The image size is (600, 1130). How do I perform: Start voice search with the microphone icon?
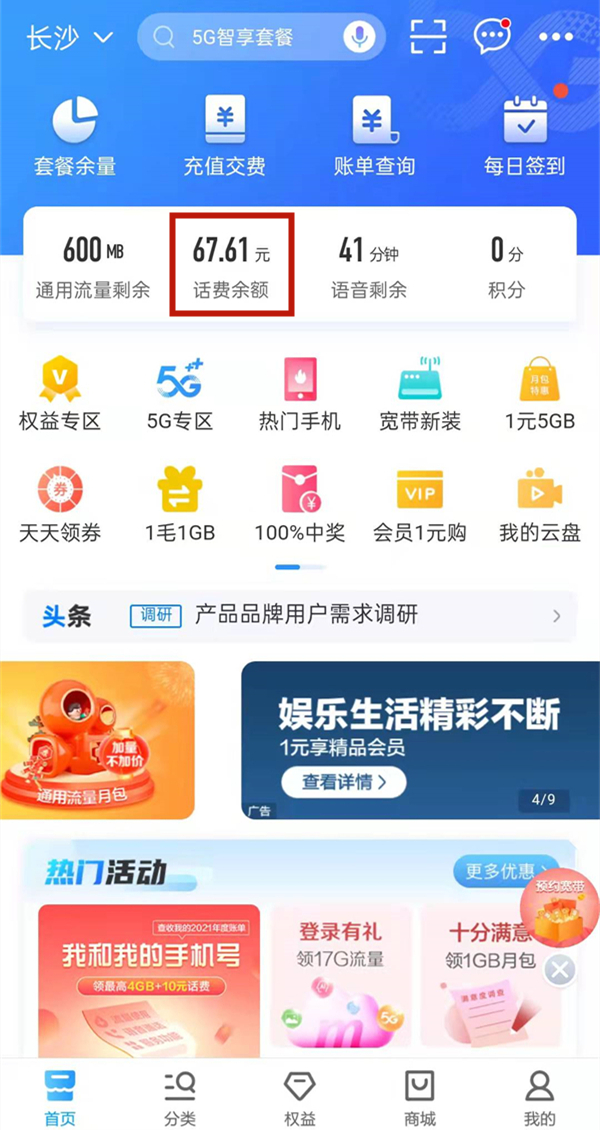[358, 38]
